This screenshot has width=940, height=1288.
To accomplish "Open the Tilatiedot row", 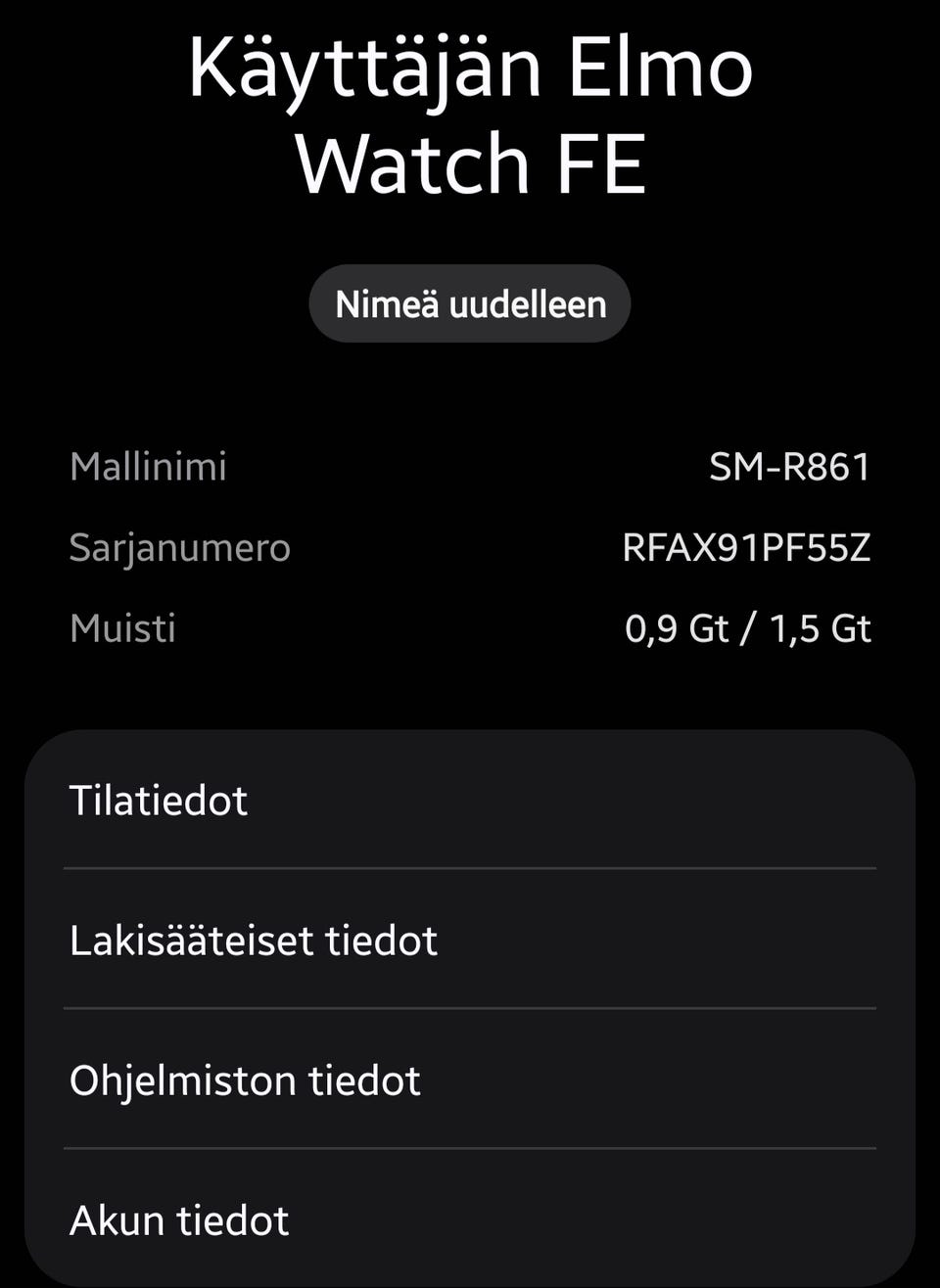I will [x=470, y=801].
